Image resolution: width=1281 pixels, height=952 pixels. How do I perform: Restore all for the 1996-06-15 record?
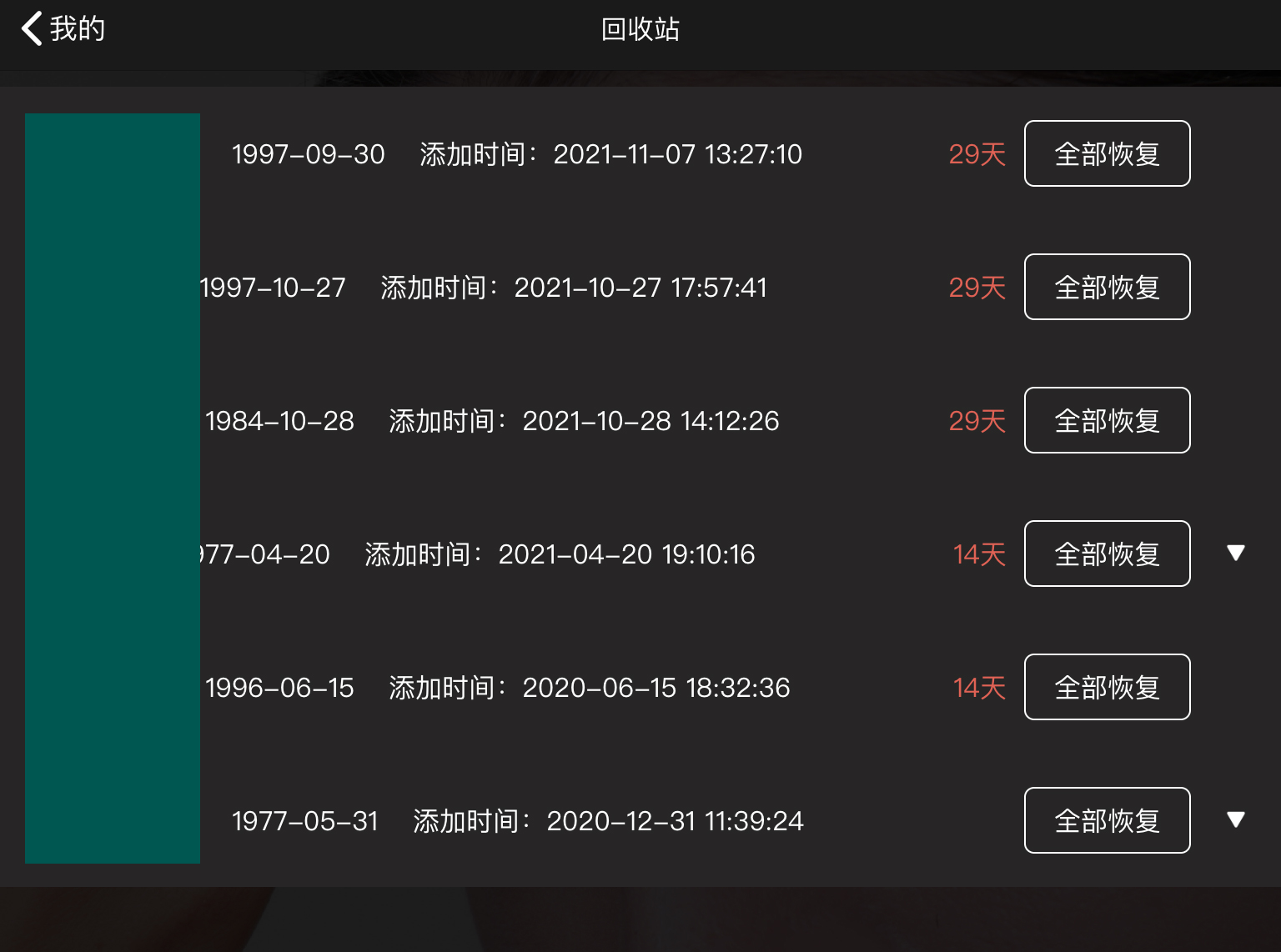pyautogui.click(x=1107, y=688)
